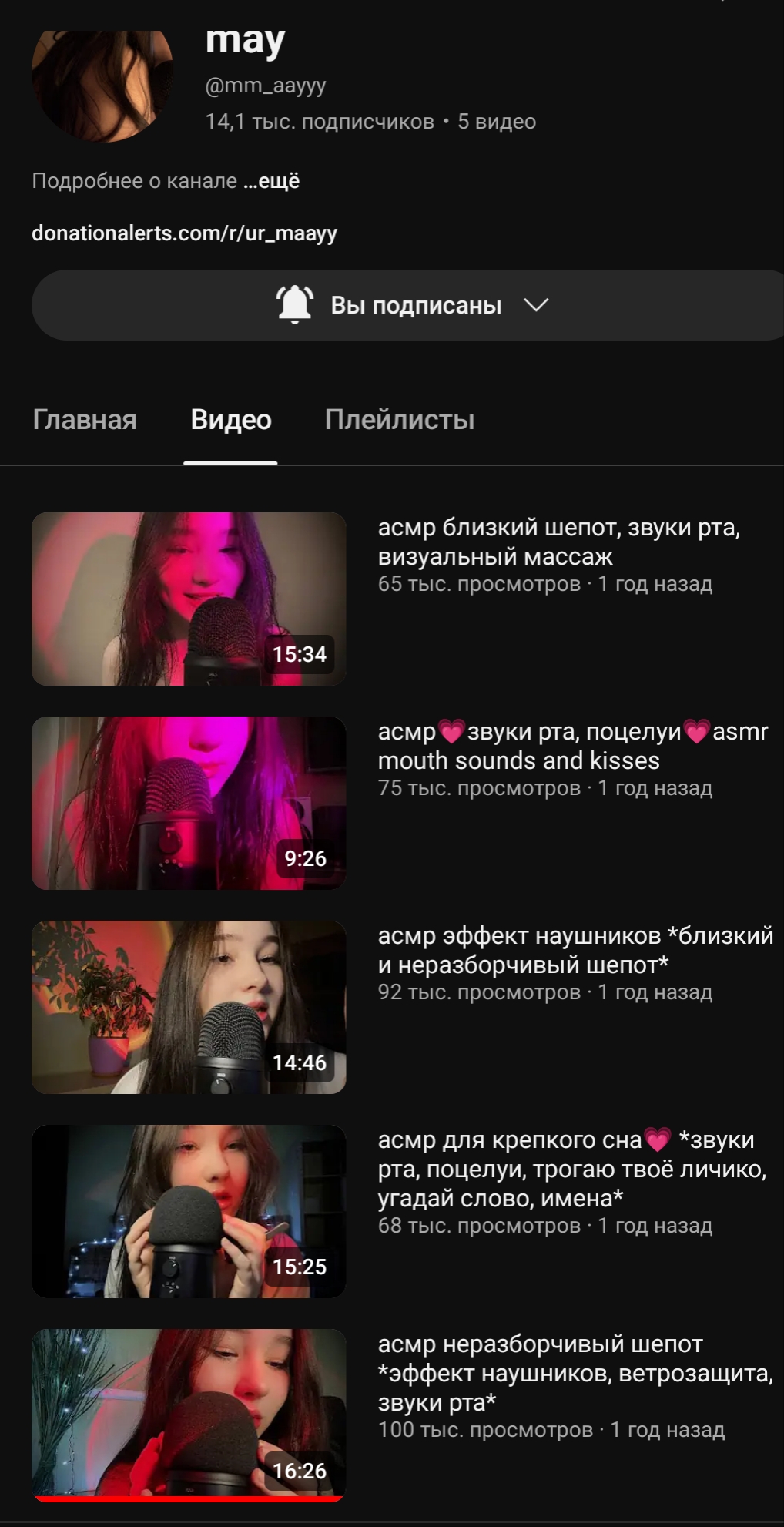Screen dimensions: 784x1527
Task: Open video 'асмр близкий шепот, звуки рта'
Action: pyautogui.click(x=189, y=599)
